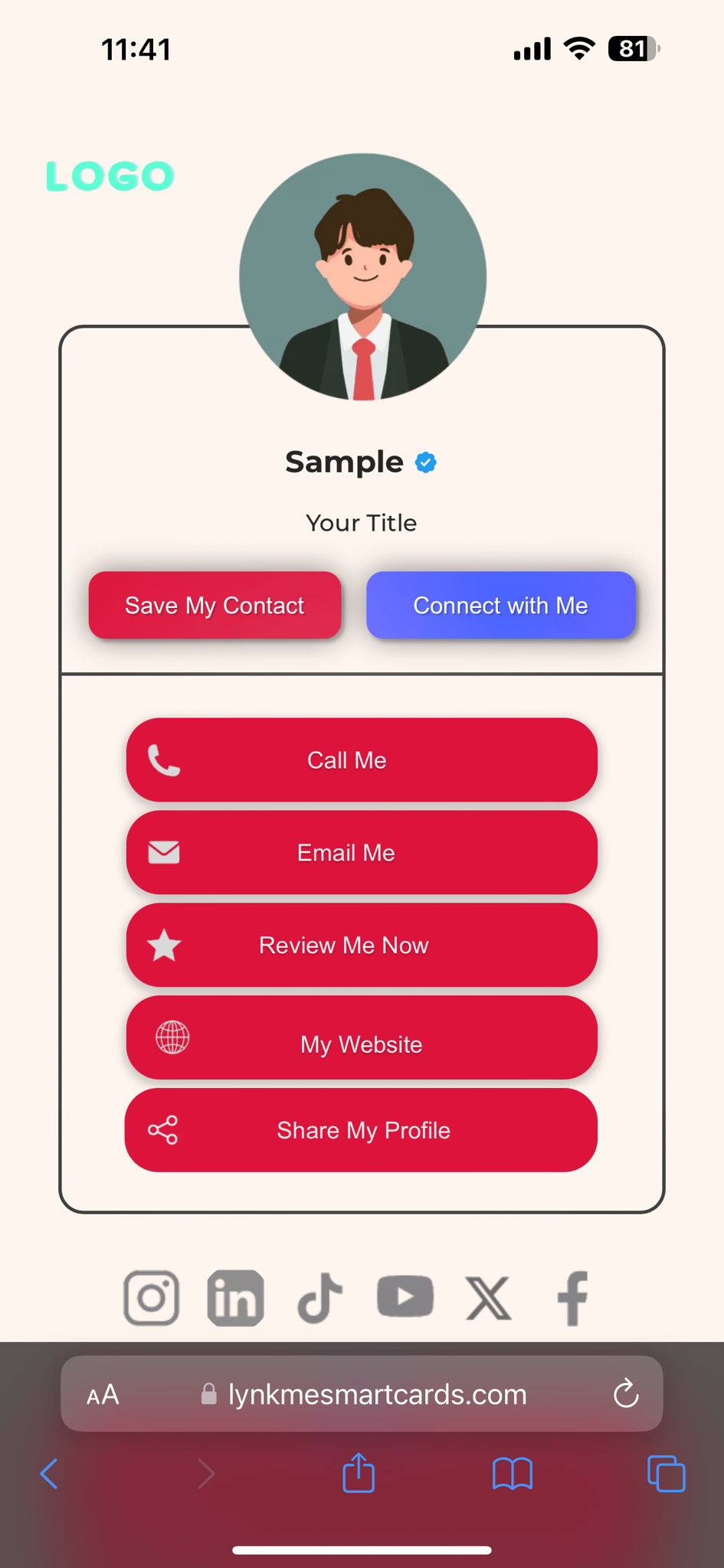Go back to the previous page

click(x=49, y=1473)
